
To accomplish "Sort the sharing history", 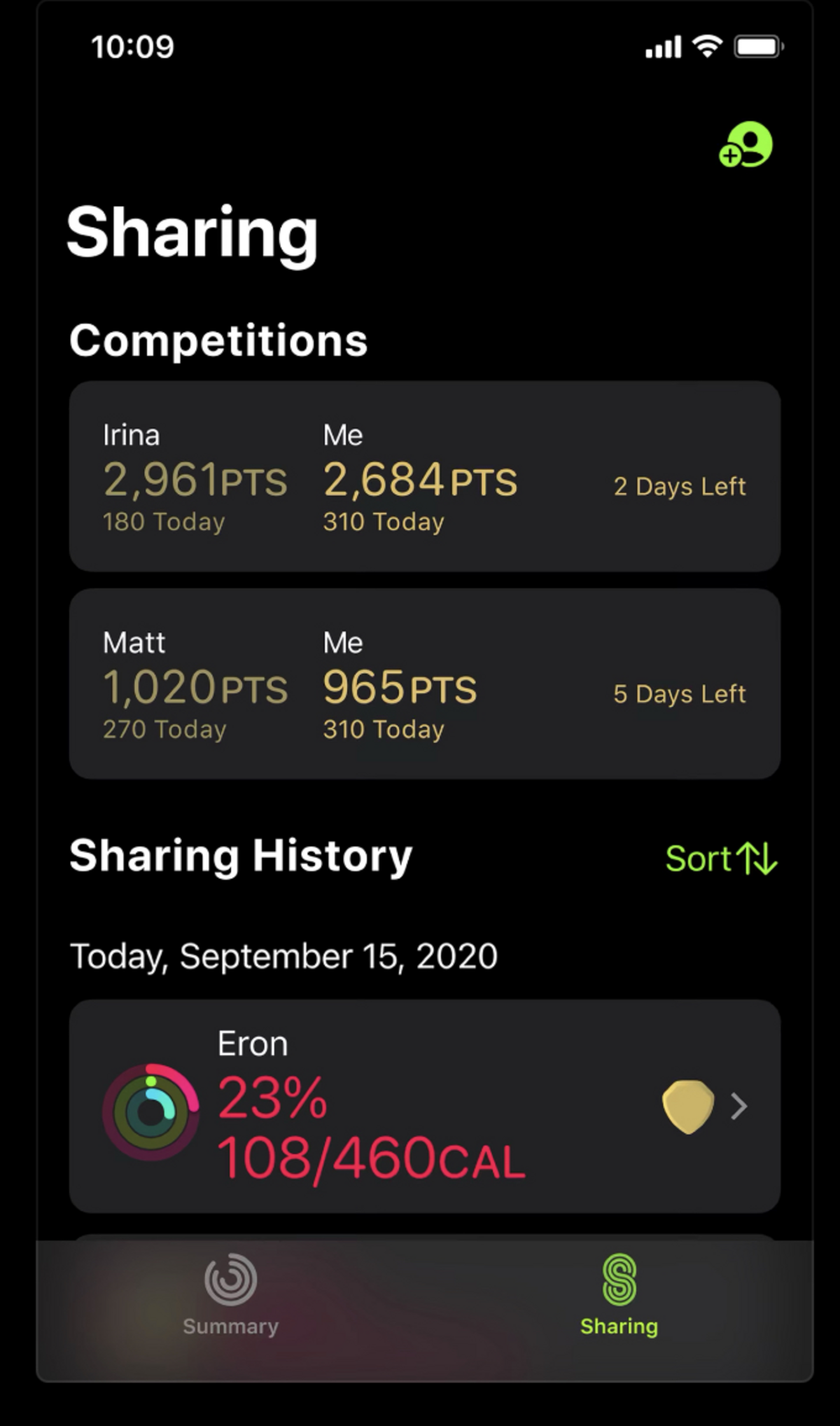I will [721, 858].
